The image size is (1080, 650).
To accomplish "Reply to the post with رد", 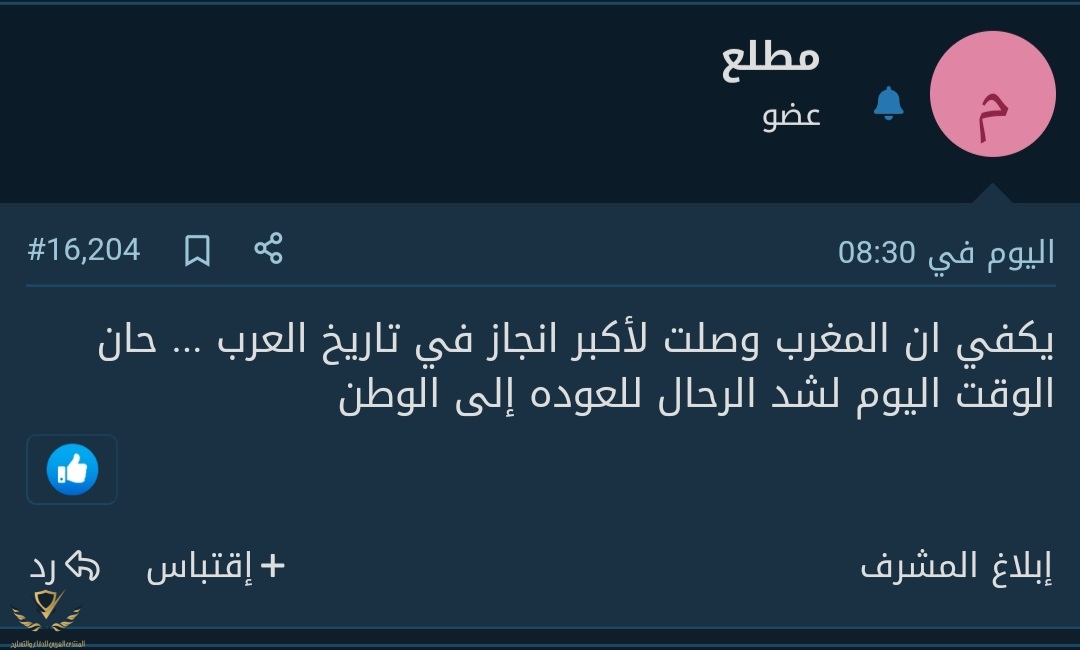I will coord(65,568).
